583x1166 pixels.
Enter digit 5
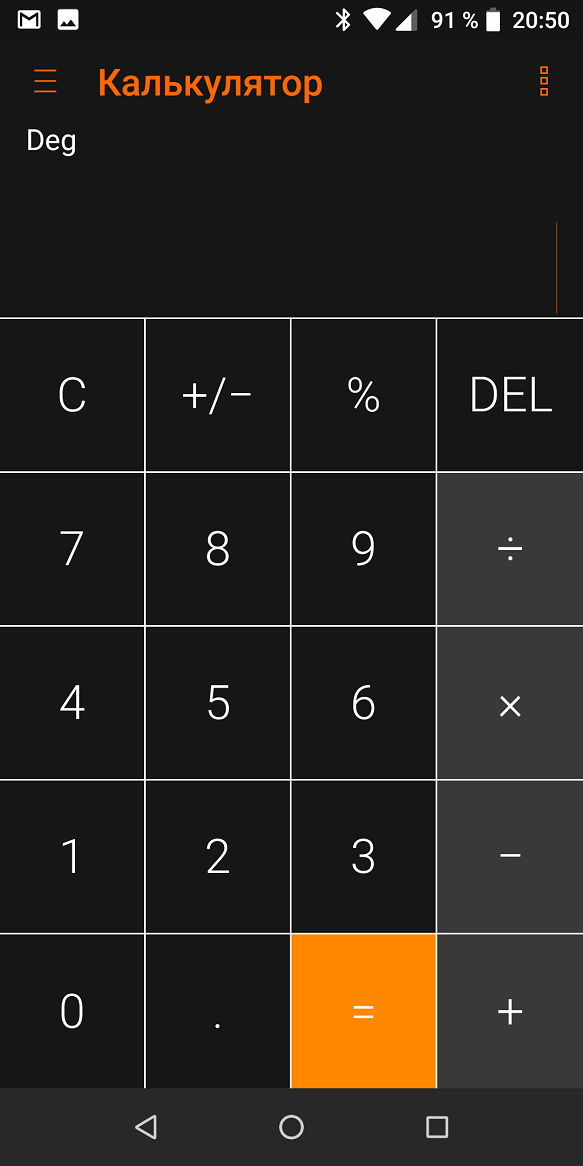point(218,703)
